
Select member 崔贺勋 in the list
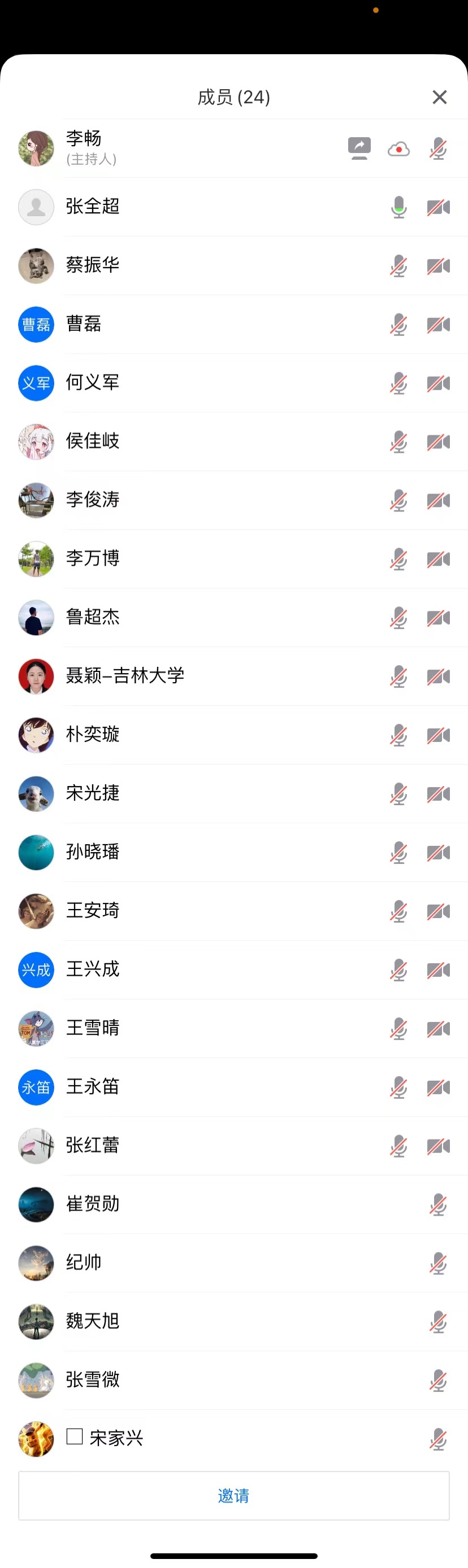(x=183, y=1204)
